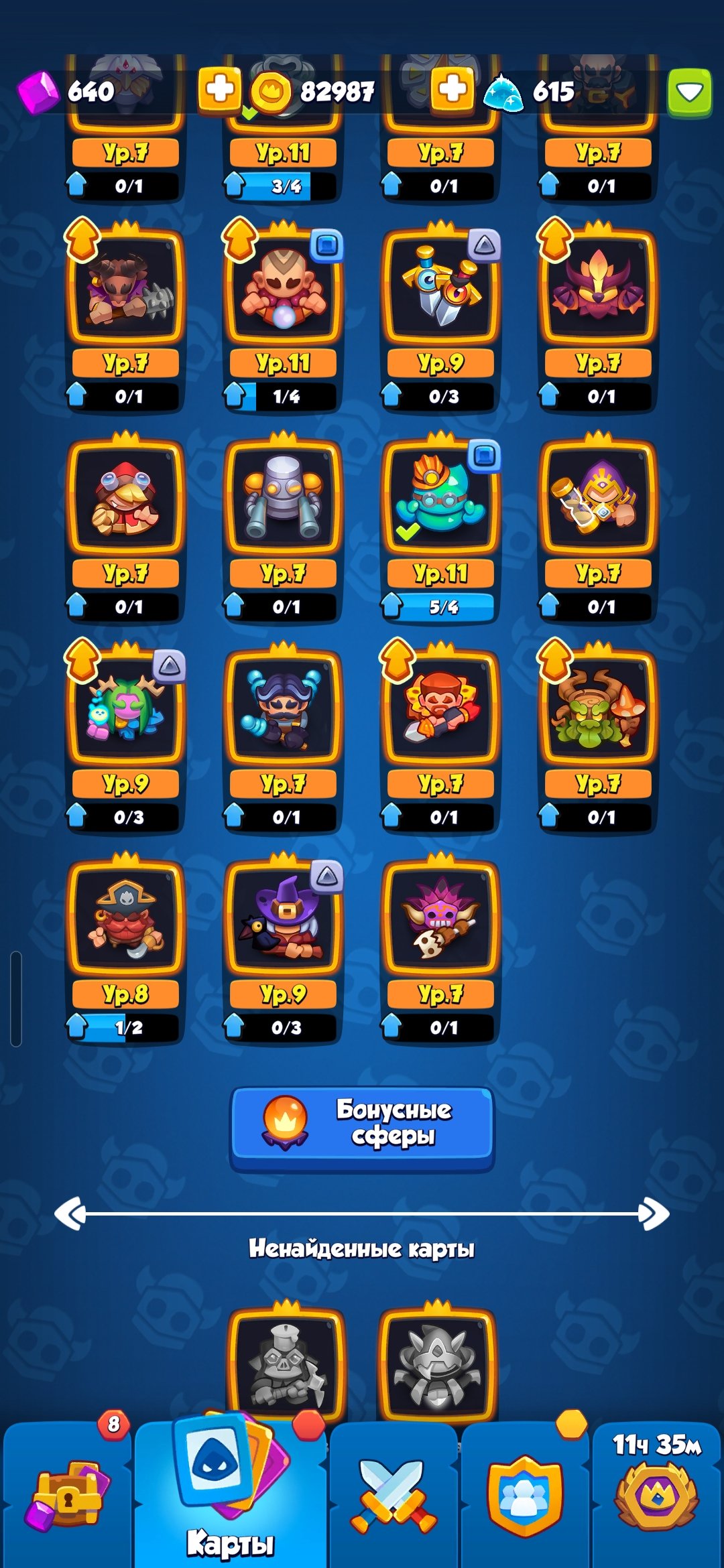Screen dimensions: 724x1568
Task: Open the Бонусные сферы button
Action: (x=362, y=1128)
